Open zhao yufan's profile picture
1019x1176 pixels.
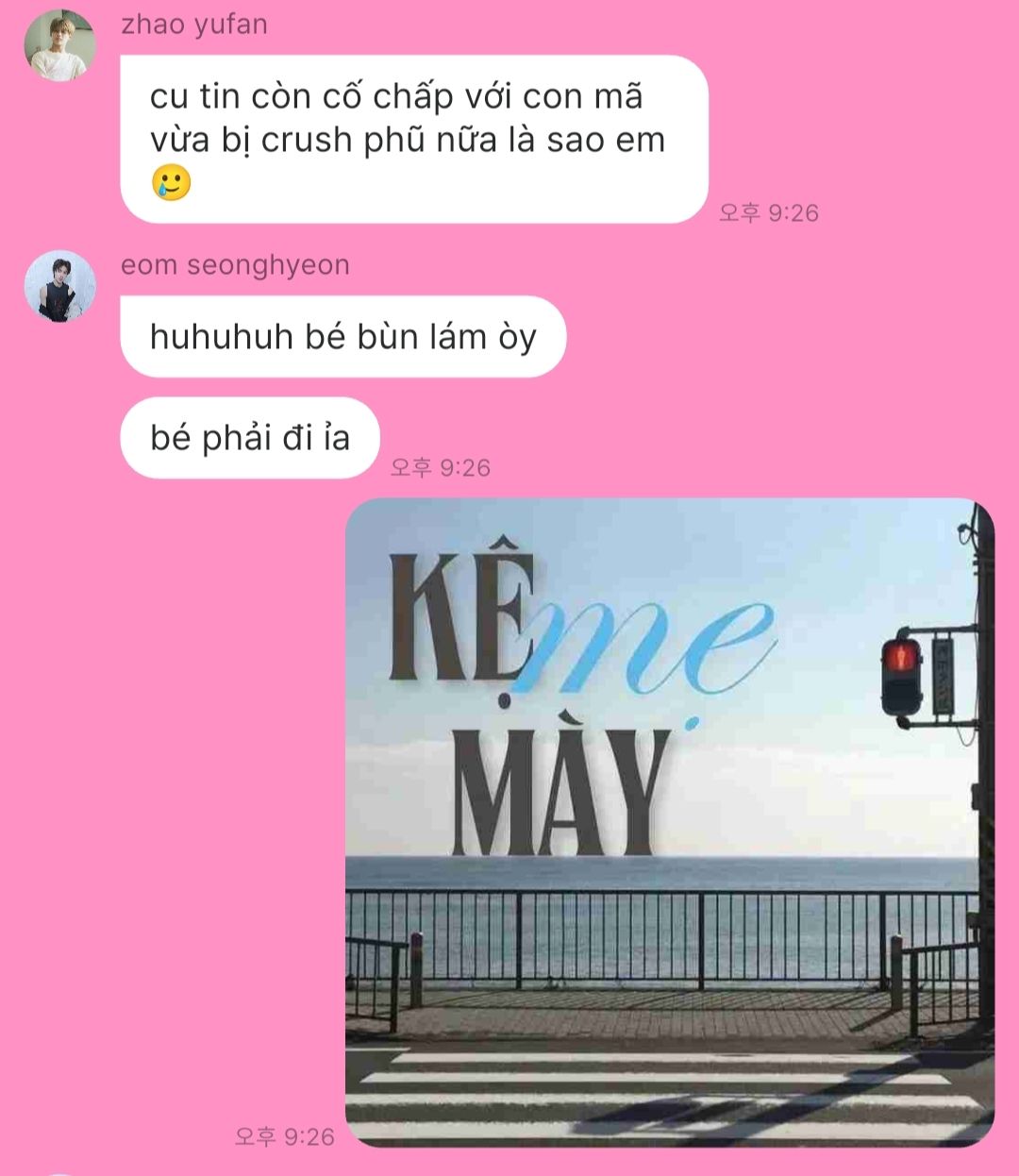click(x=59, y=45)
